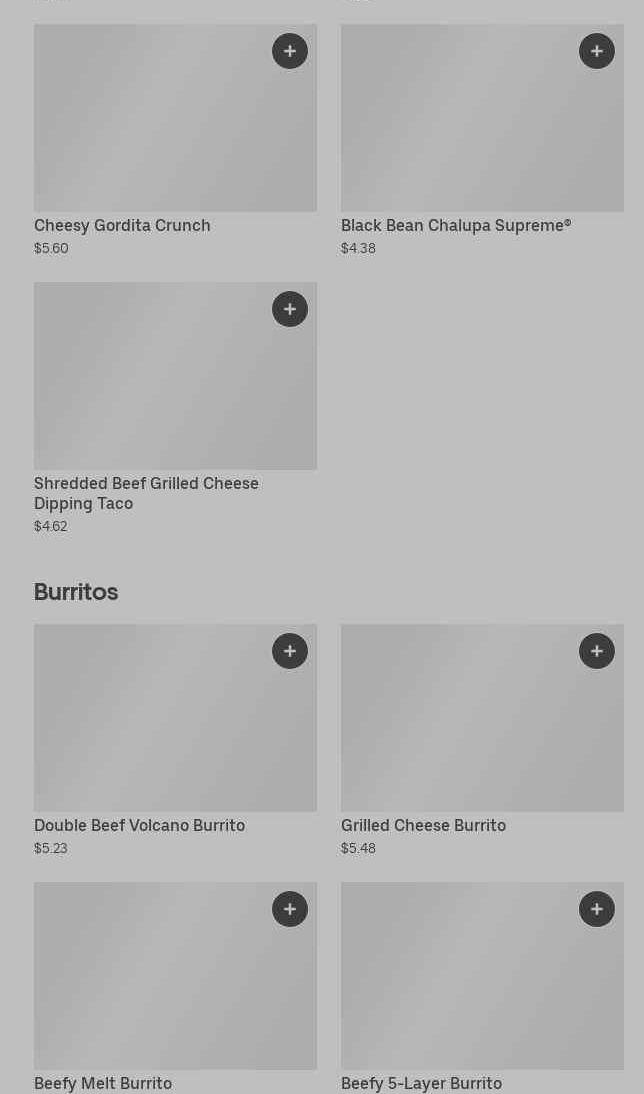Select the Beefy Melt Burrito card
This screenshot has height=1094, width=644.
coord(150,990)
